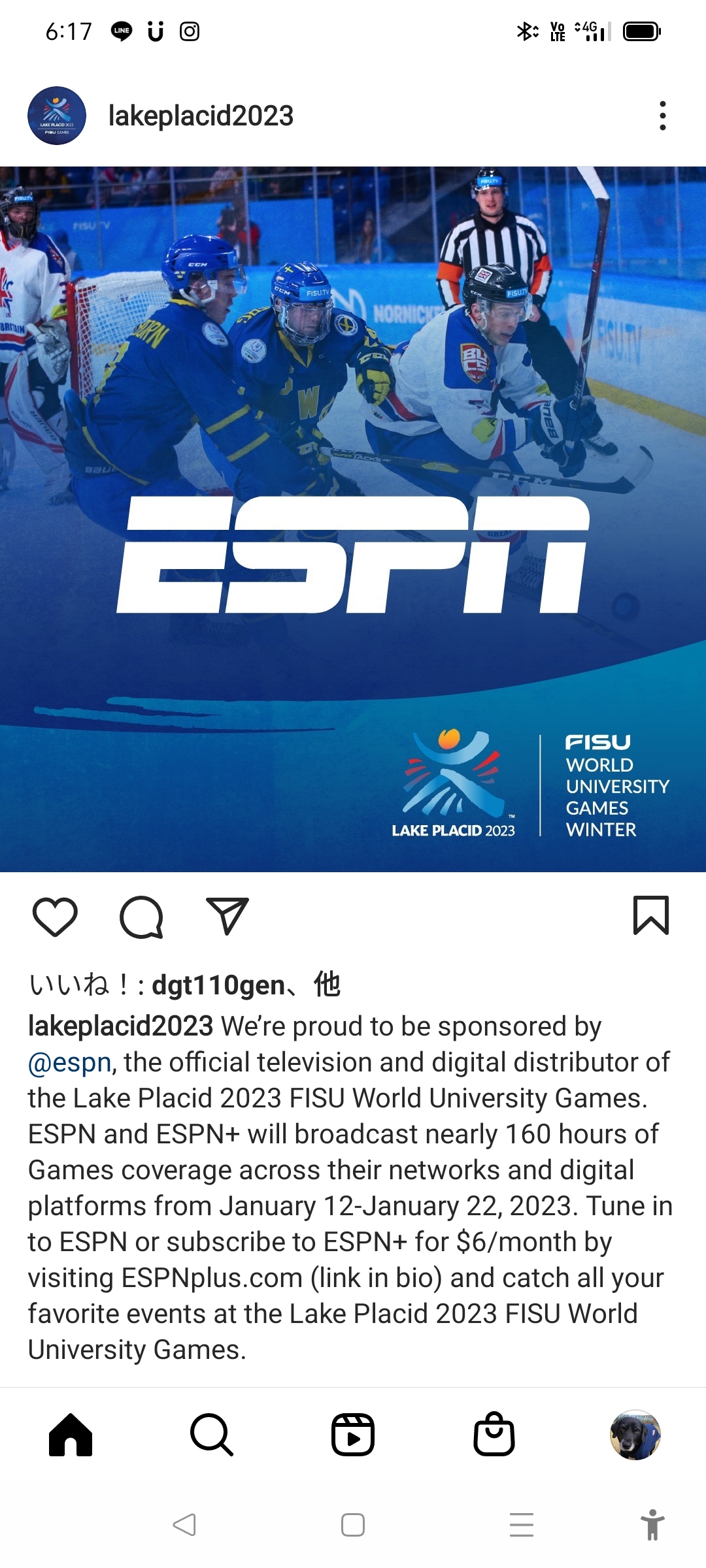Switch to the search and explore tab

(211, 1435)
